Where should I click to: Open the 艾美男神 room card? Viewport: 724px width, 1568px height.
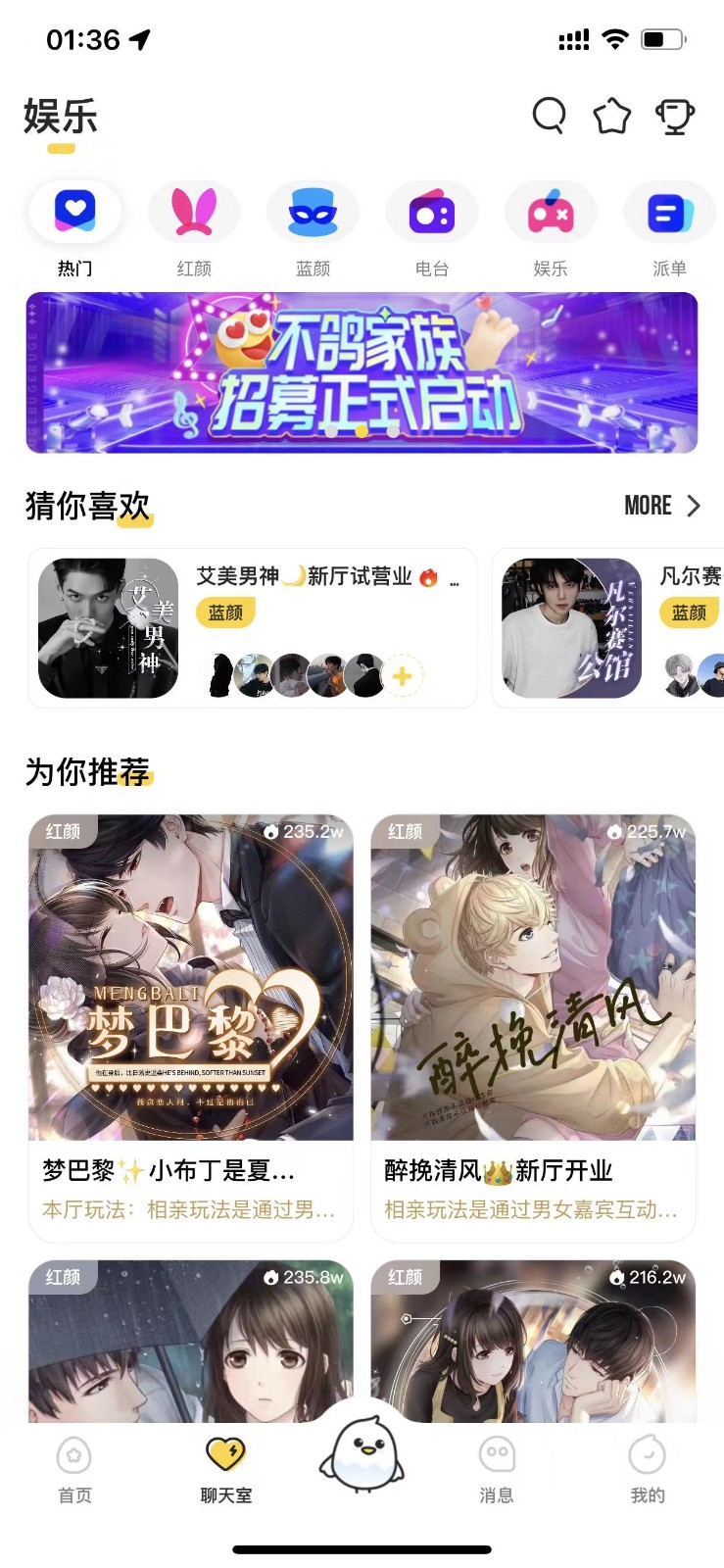[x=253, y=628]
